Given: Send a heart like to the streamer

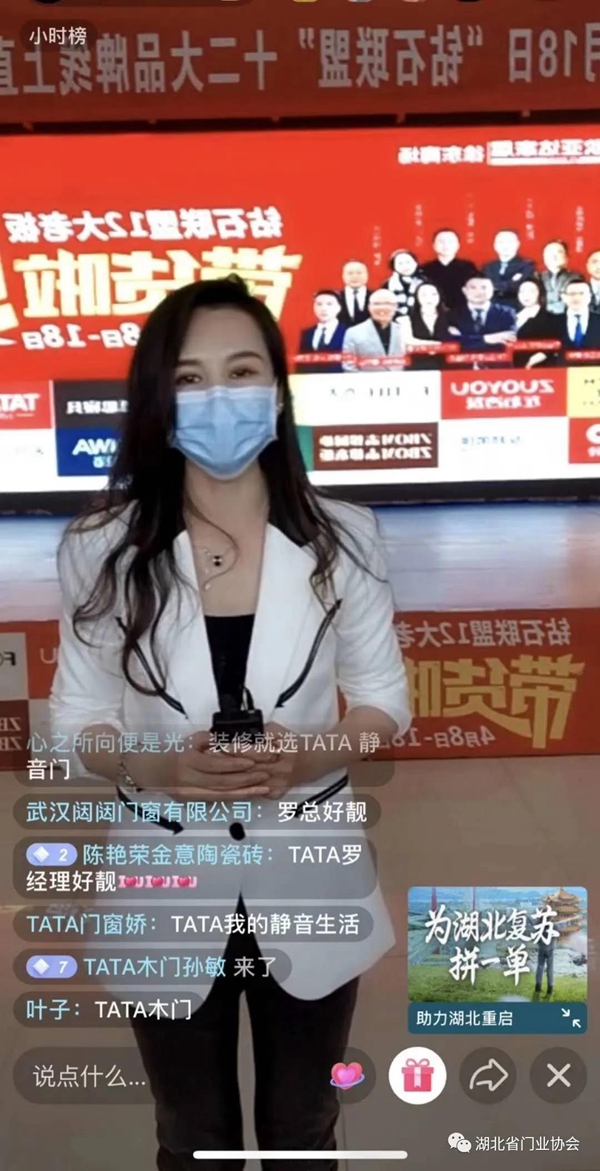Looking at the screenshot, I should (347, 1076).
